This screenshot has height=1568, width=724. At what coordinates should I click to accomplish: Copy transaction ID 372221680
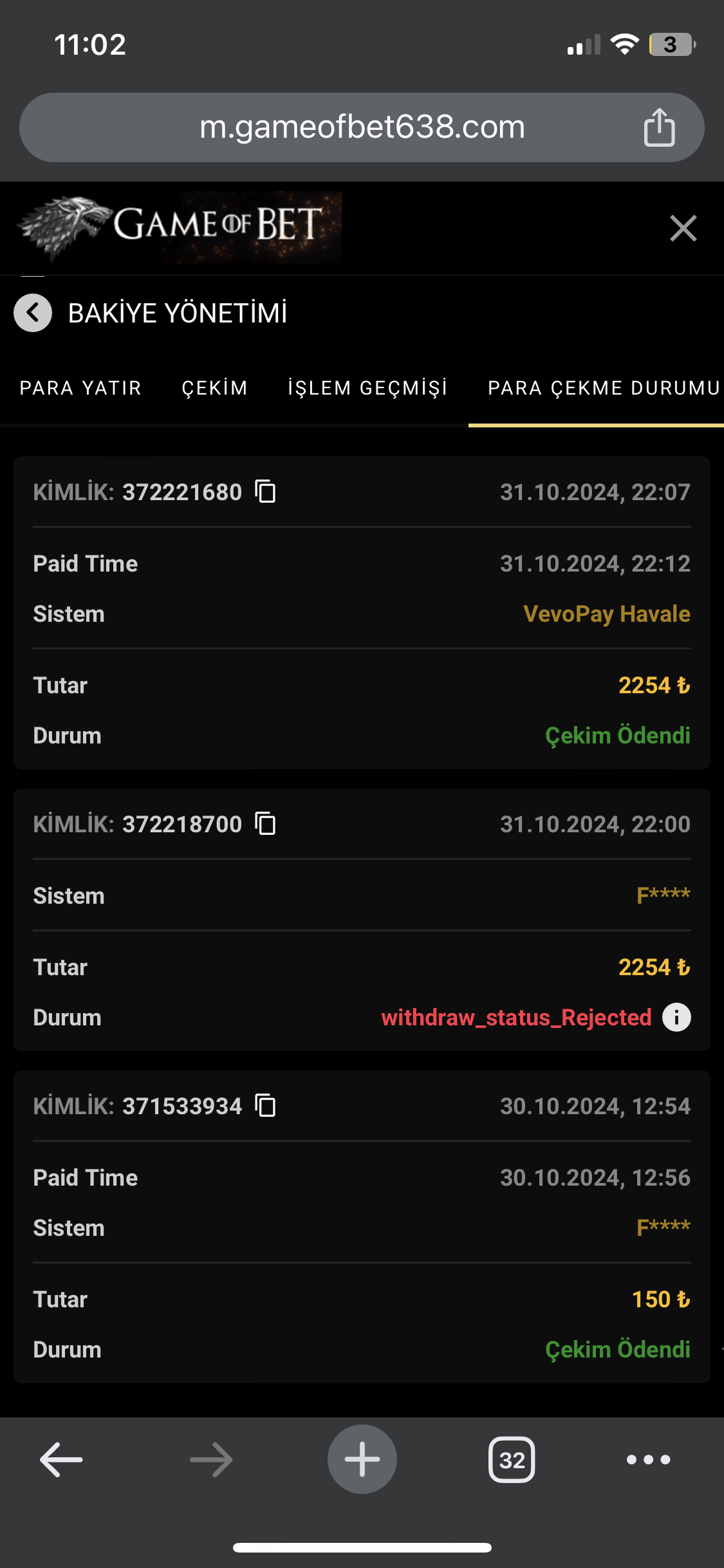[266, 492]
